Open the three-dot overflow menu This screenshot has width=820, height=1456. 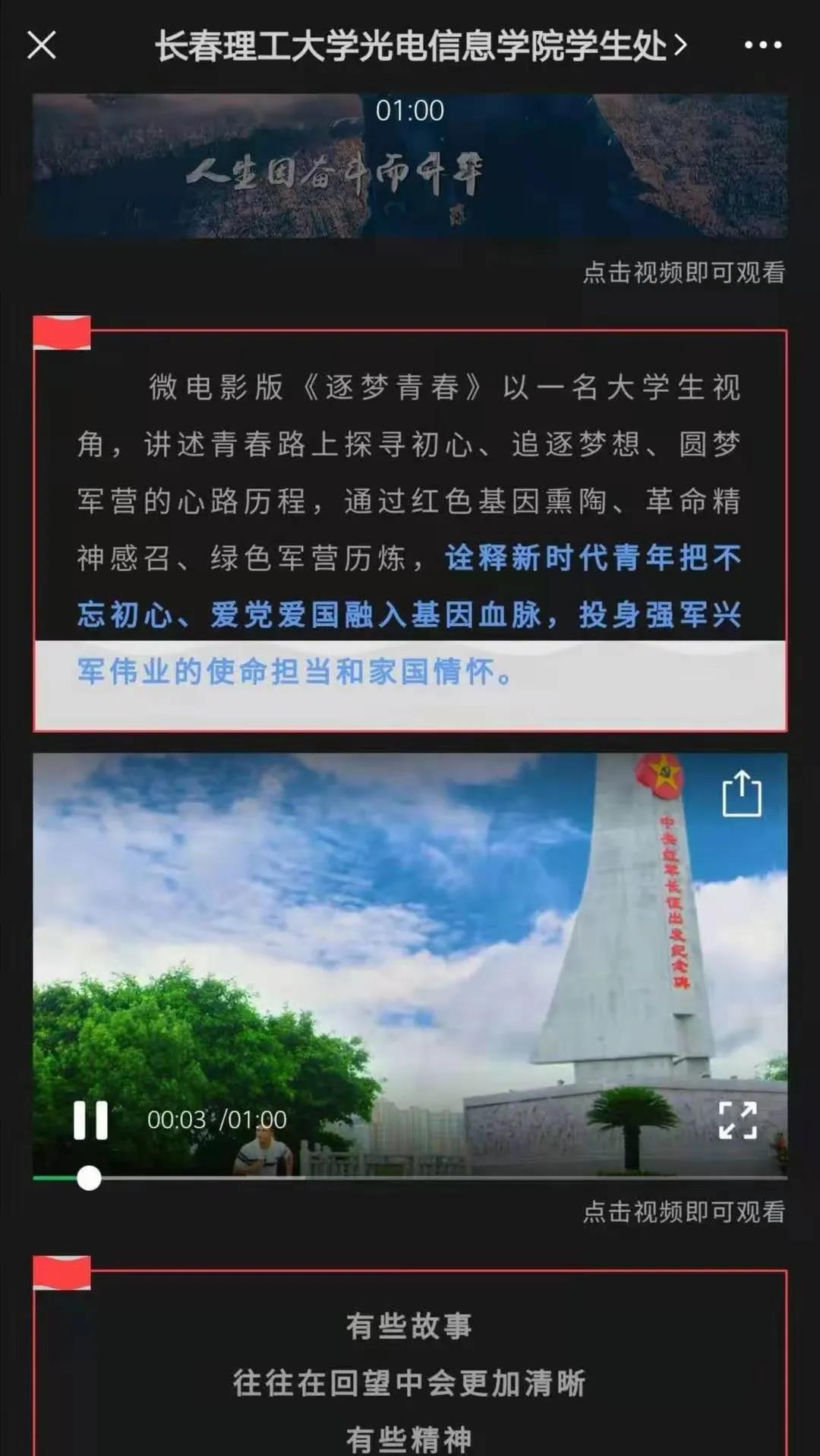pyautogui.click(x=762, y=46)
